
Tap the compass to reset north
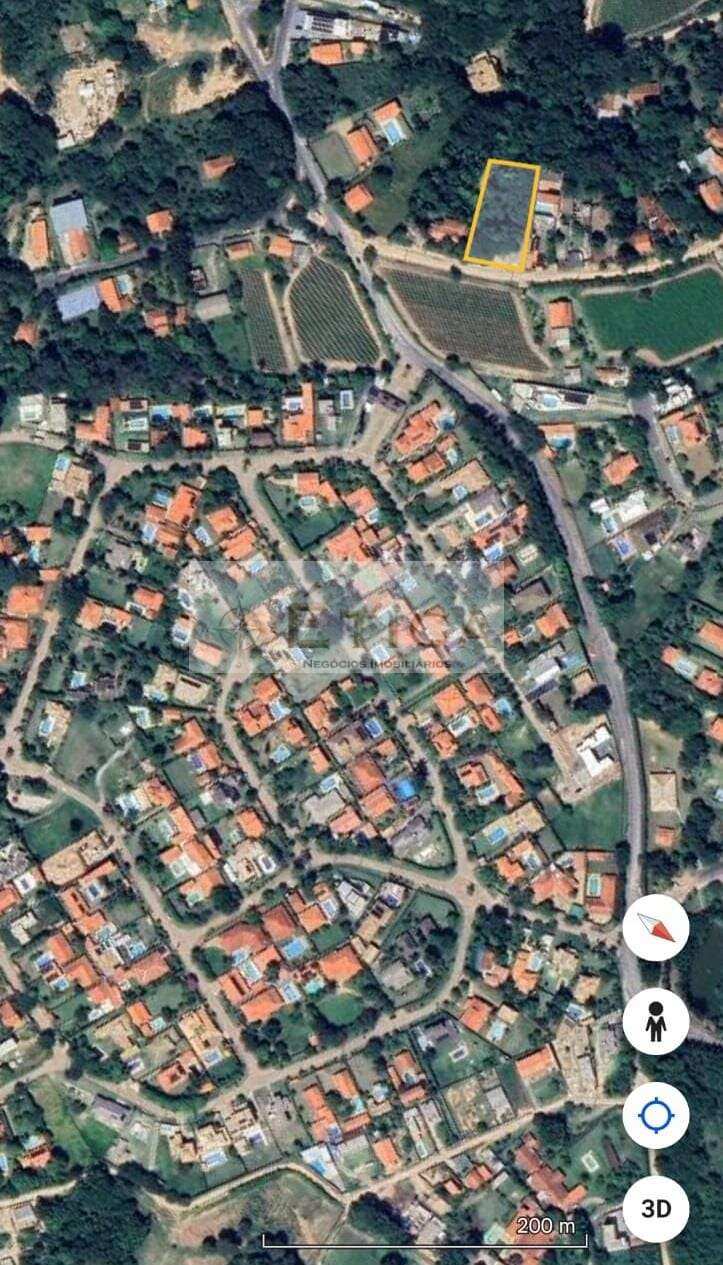click(656, 928)
